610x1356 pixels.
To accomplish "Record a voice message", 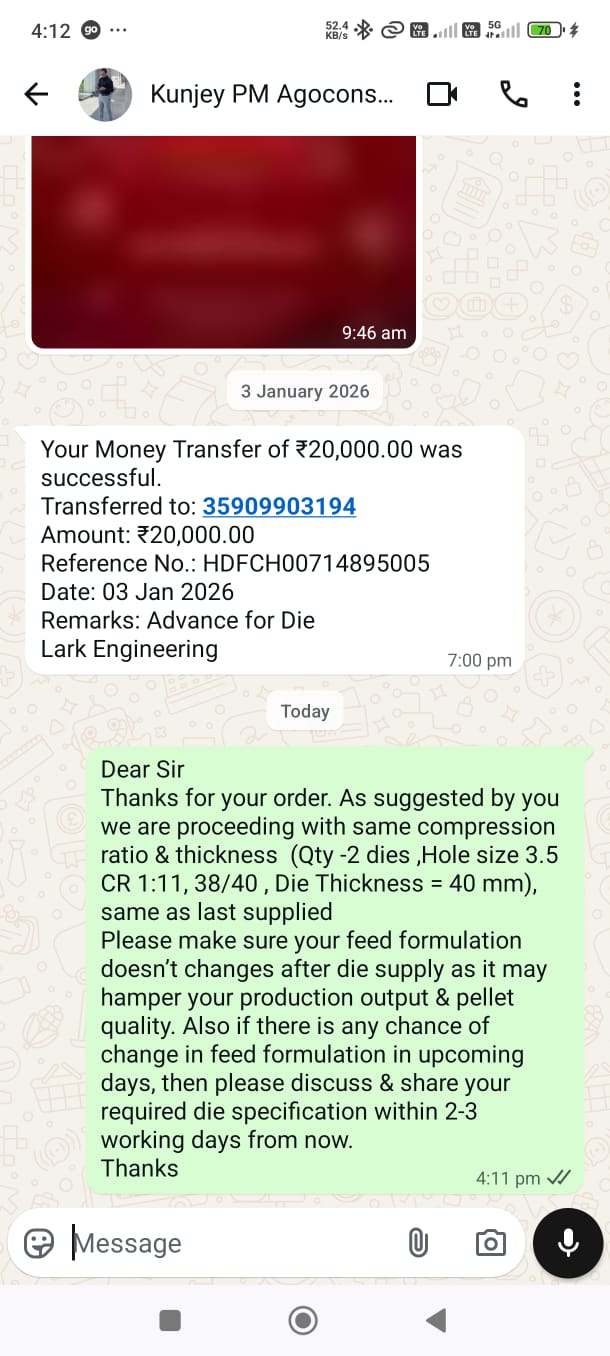I will pos(567,1243).
